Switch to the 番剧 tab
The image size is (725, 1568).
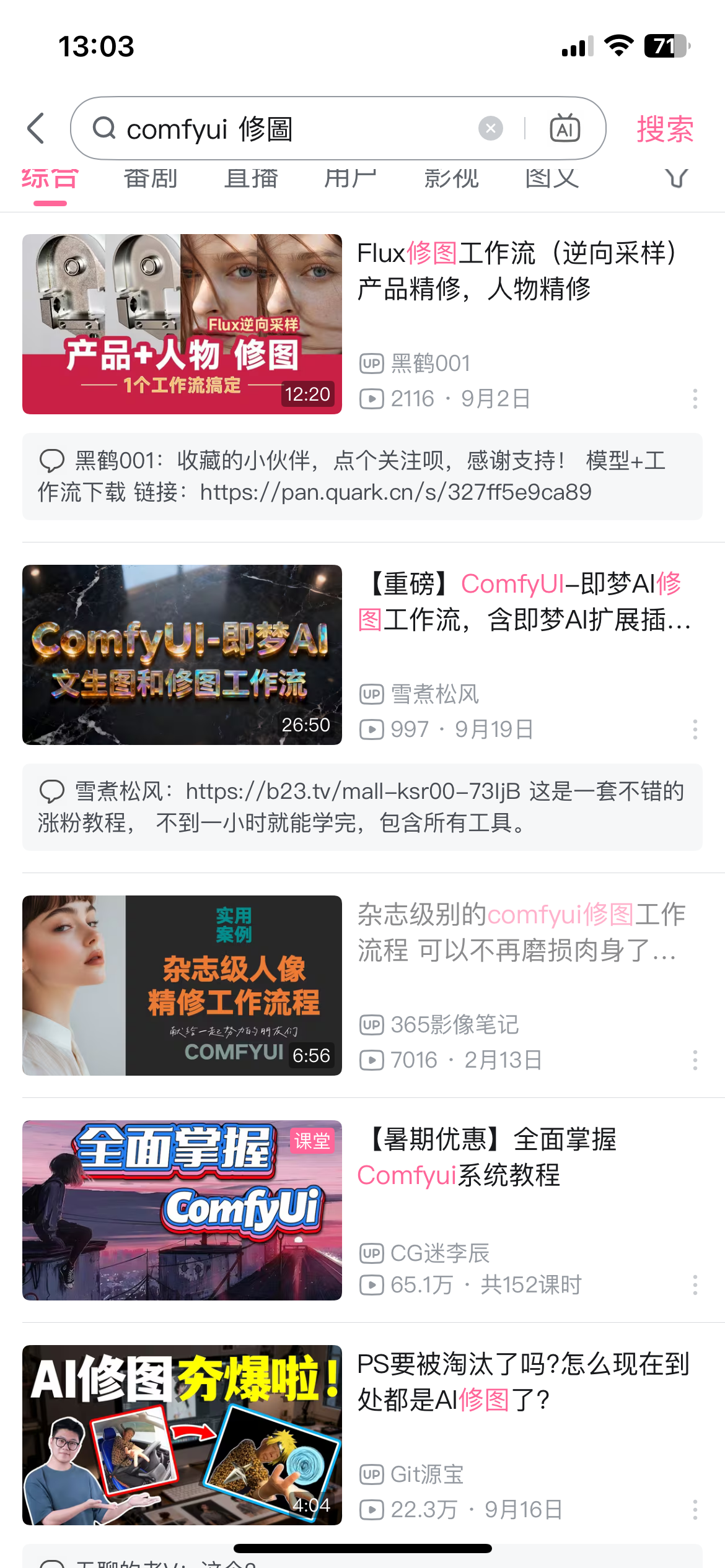(150, 180)
